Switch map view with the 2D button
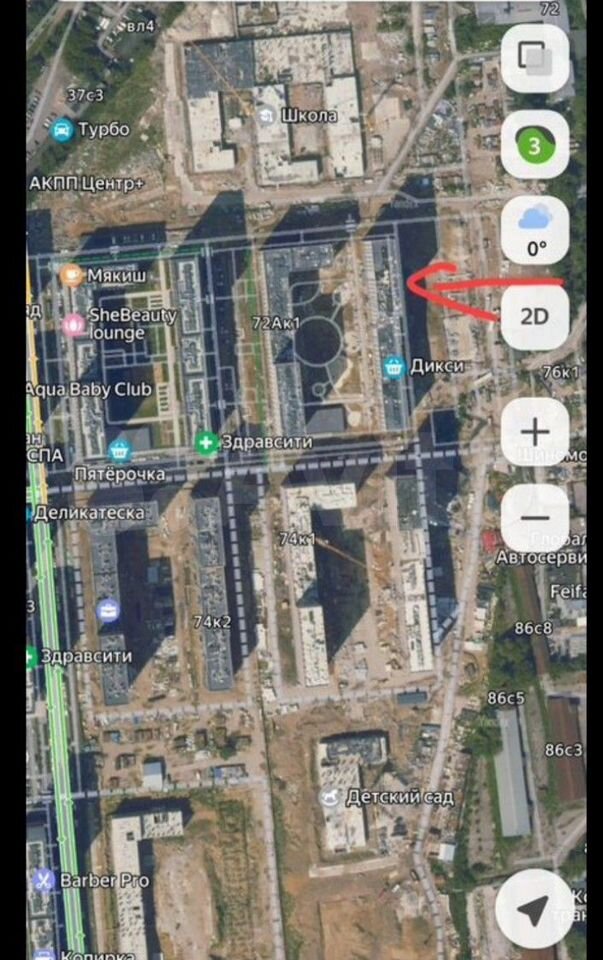Screen dimensions: 603x960 tap(535, 316)
